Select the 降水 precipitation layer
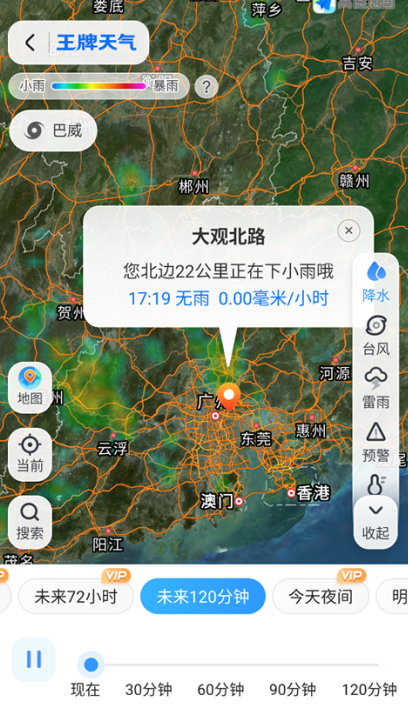The width and height of the screenshot is (408, 711). [375, 282]
